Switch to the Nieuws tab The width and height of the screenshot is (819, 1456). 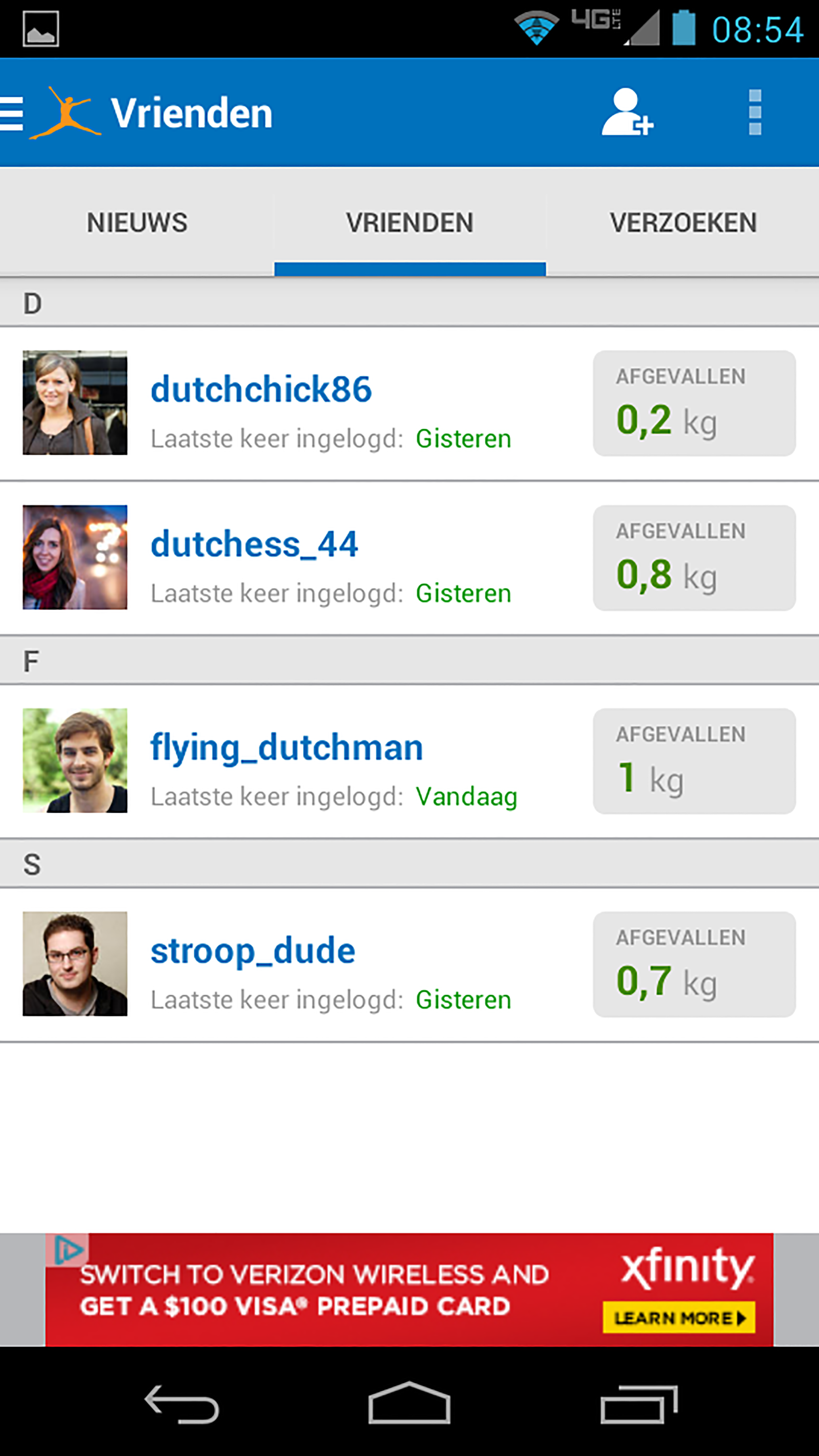[137, 223]
